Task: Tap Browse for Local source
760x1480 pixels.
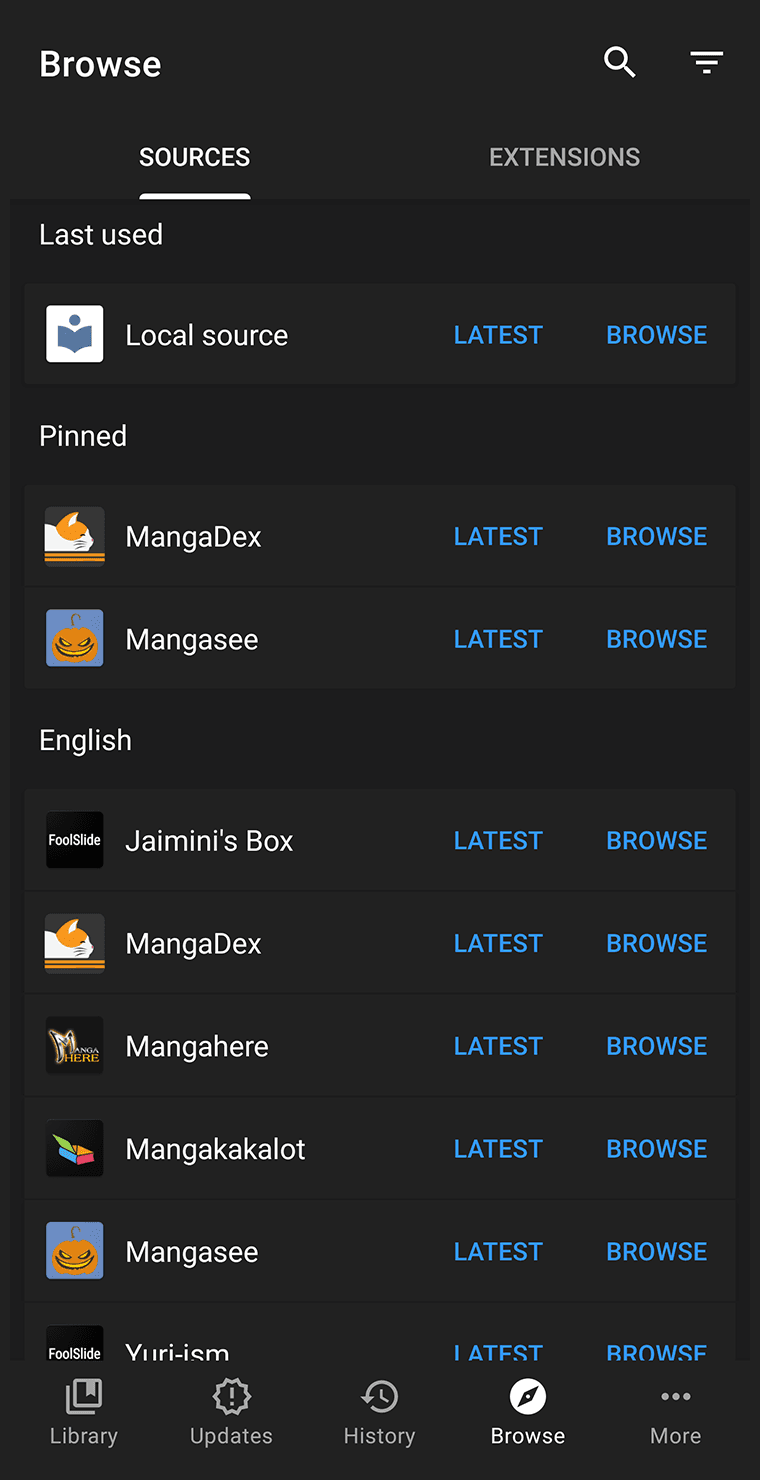Action: [657, 335]
